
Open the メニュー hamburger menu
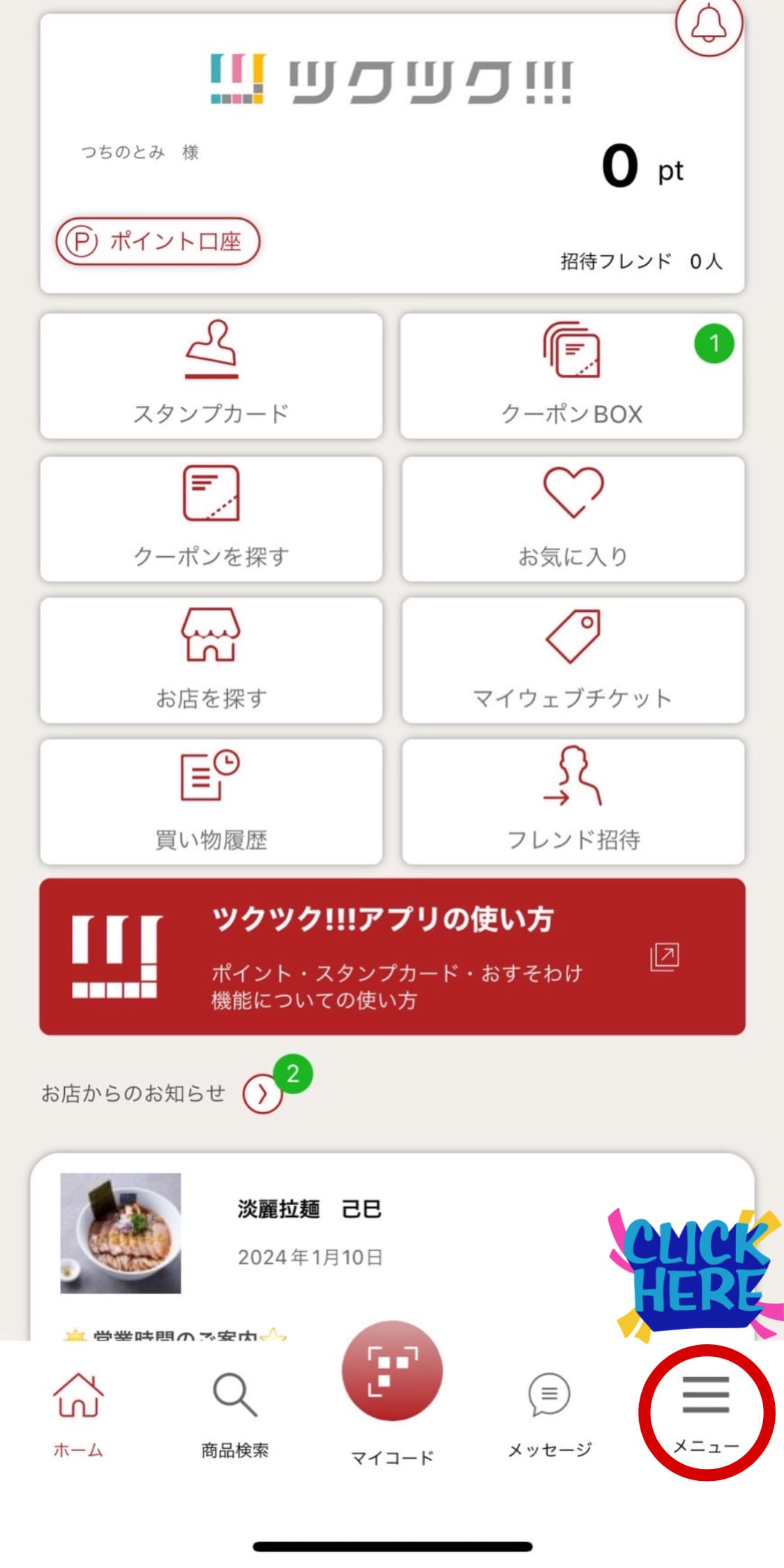pyautogui.click(x=706, y=1411)
